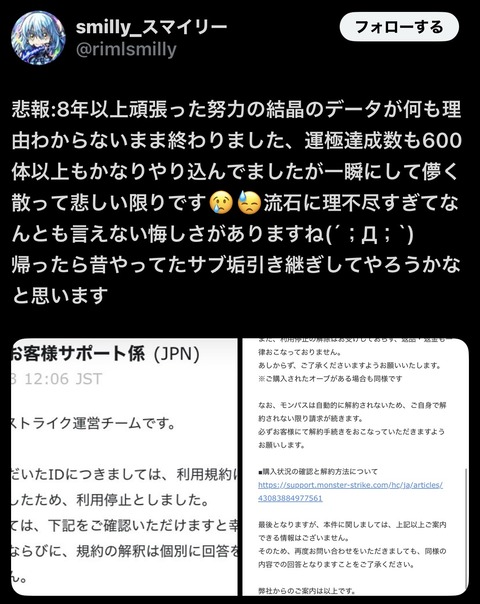This screenshot has height=604, width=480.
Task: Tap the フォローする button
Action: tap(399, 27)
